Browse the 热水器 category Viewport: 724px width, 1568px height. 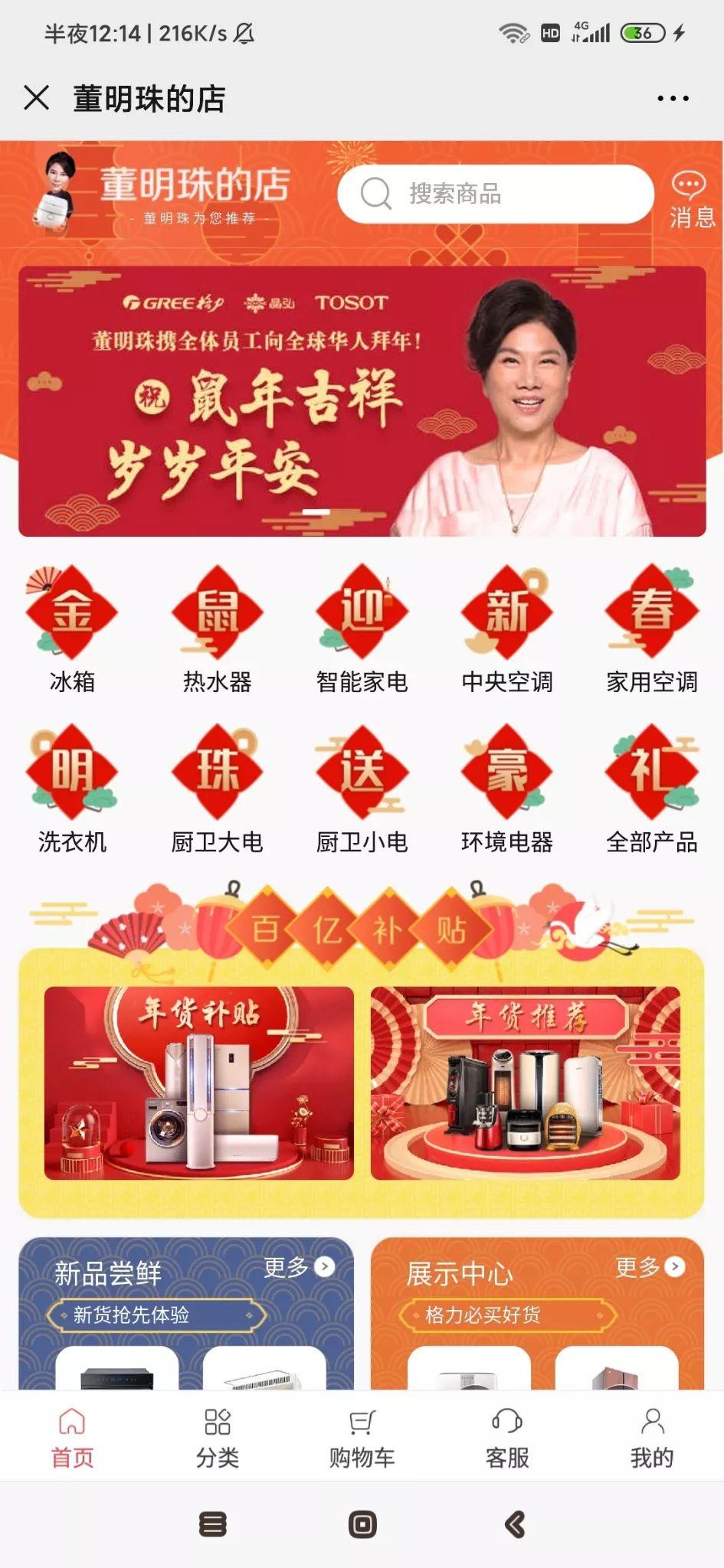tap(217, 629)
